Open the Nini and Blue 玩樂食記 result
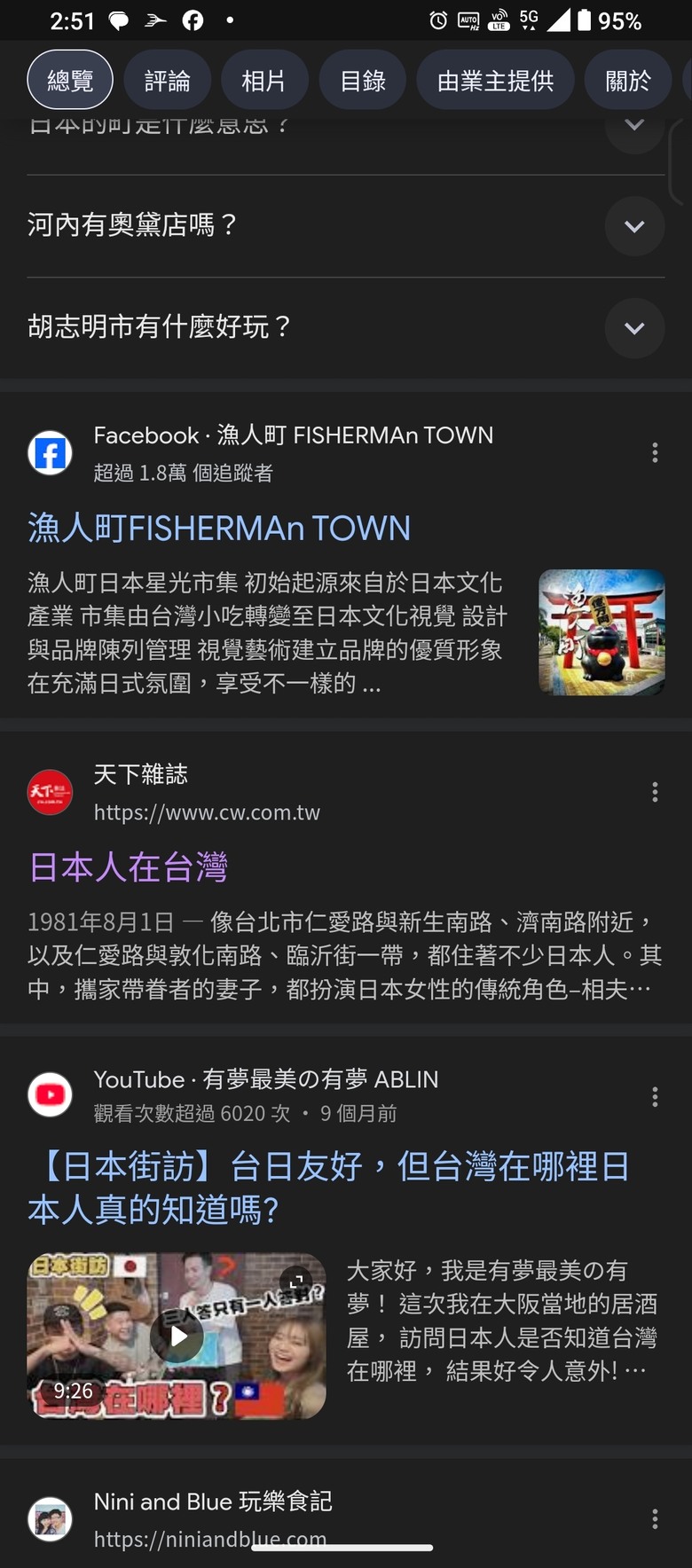 pyautogui.click(x=213, y=1502)
